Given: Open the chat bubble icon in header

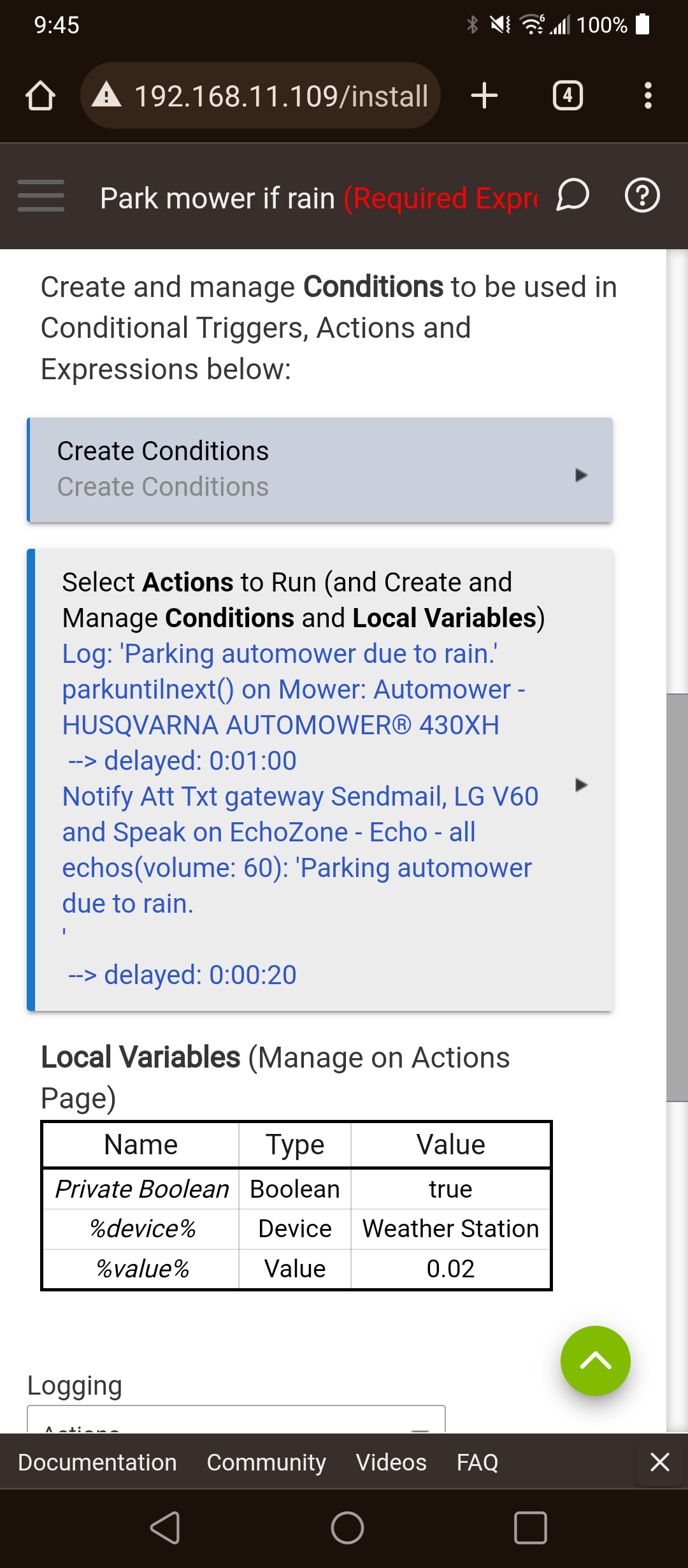Looking at the screenshot, I should [x=572, y=196].
